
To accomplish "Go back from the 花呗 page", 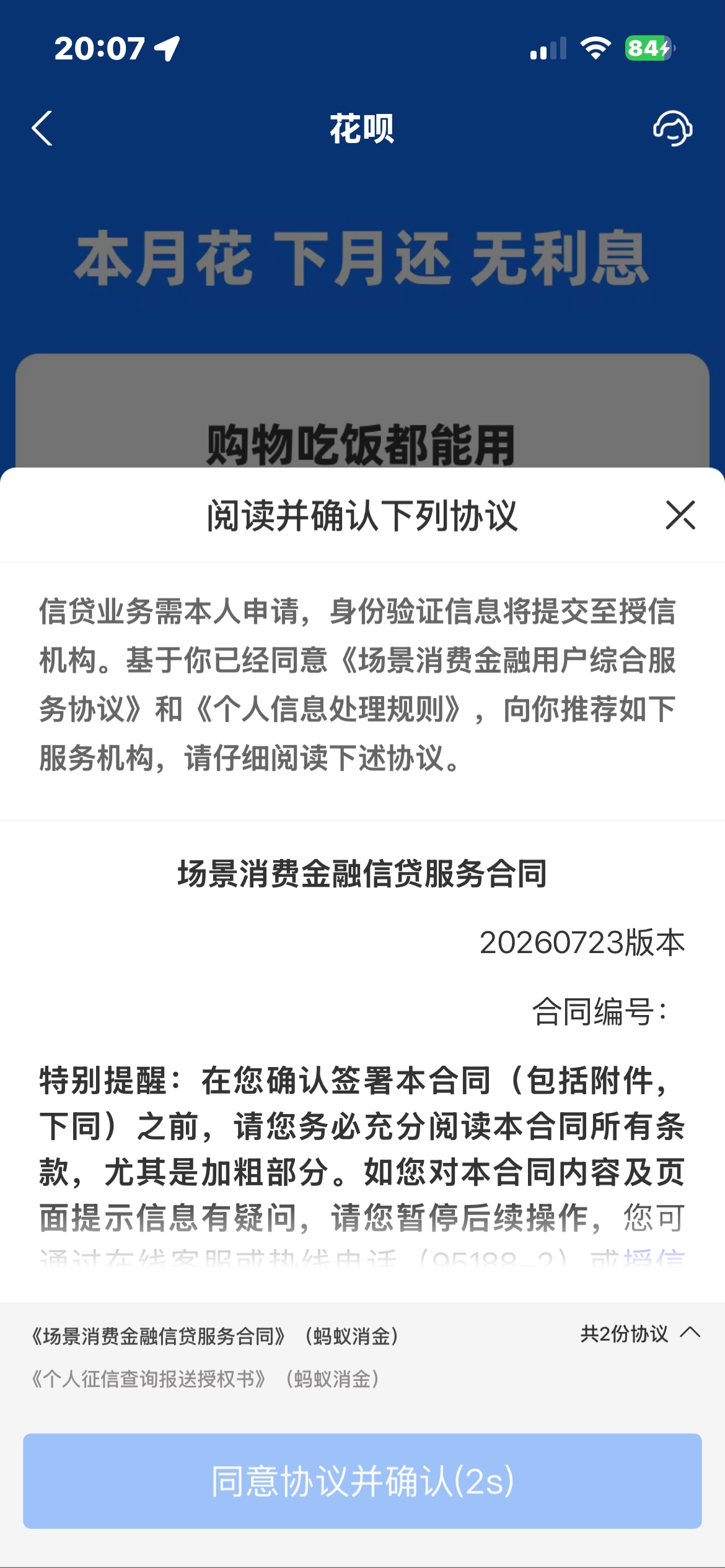I will [42, 128].
